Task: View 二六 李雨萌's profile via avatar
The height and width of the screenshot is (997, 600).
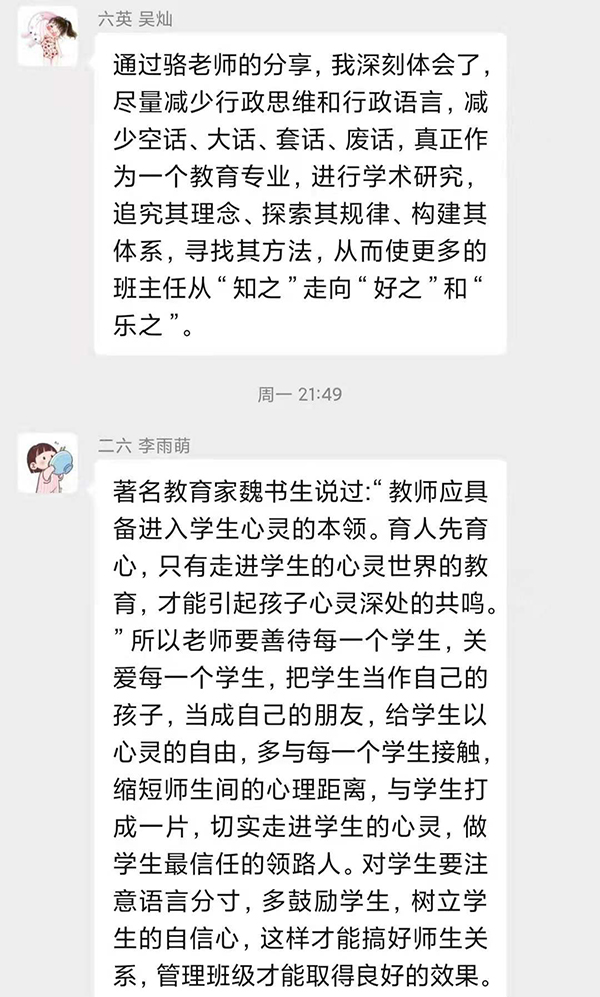Action: (x=50, y=462)
